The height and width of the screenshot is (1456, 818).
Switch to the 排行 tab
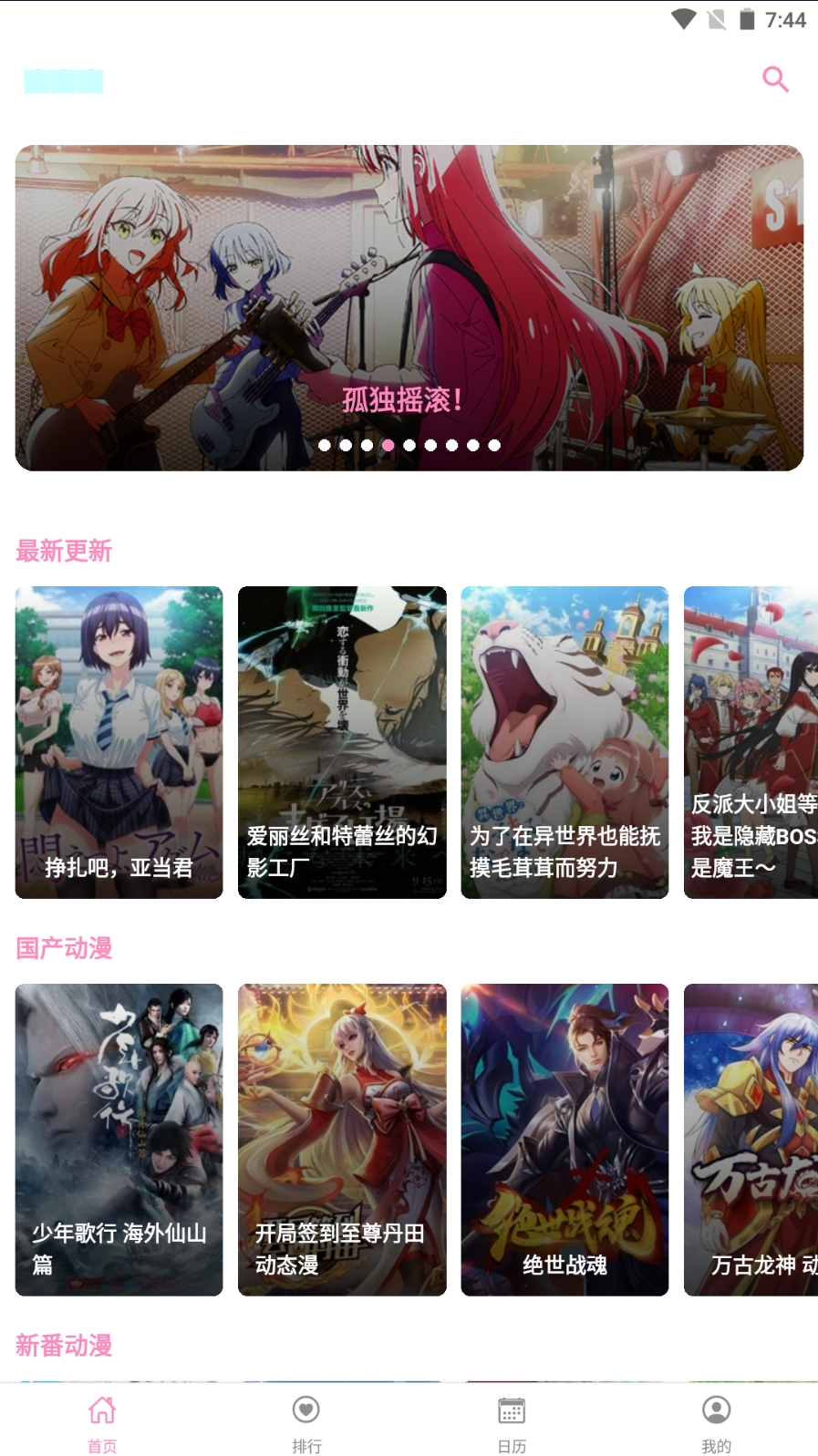pyautogui.click(x=306, y=1423)
